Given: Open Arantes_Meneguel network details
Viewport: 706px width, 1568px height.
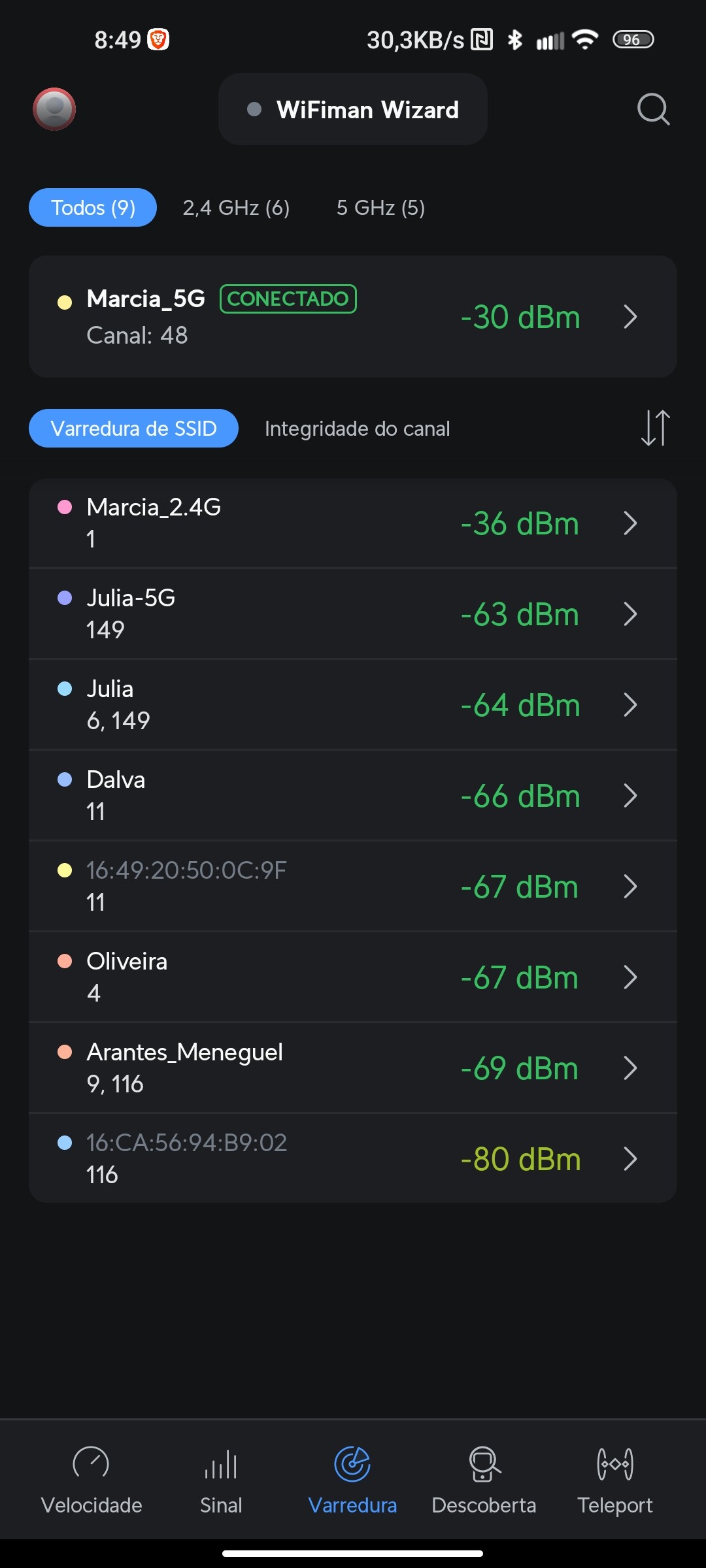Looking at the screenshot, I should click(x=353, y=1068).
